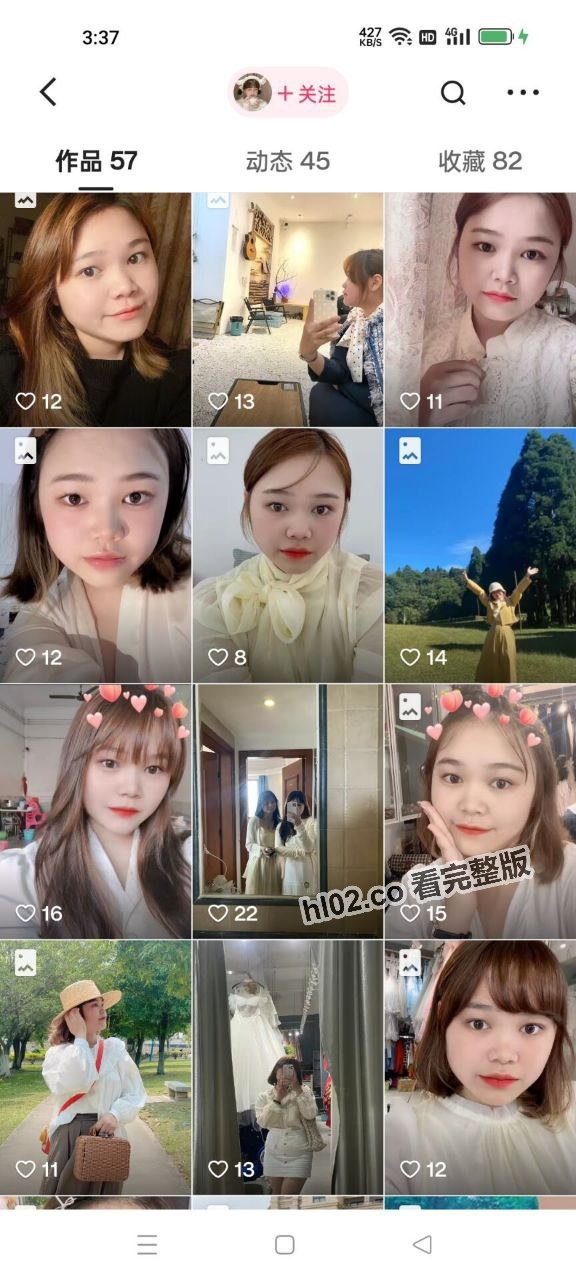Open recent apps from the navigation bar
Image resolution: width=576 pixels, height=1280 pixels.
pos(147,1244)
